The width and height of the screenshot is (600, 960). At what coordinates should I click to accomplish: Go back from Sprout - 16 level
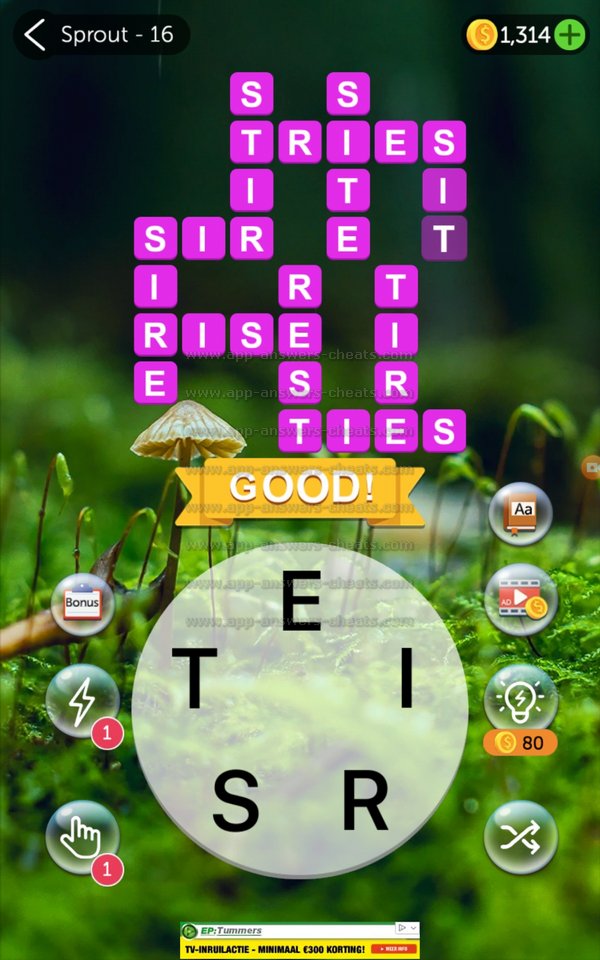point(35,35)
